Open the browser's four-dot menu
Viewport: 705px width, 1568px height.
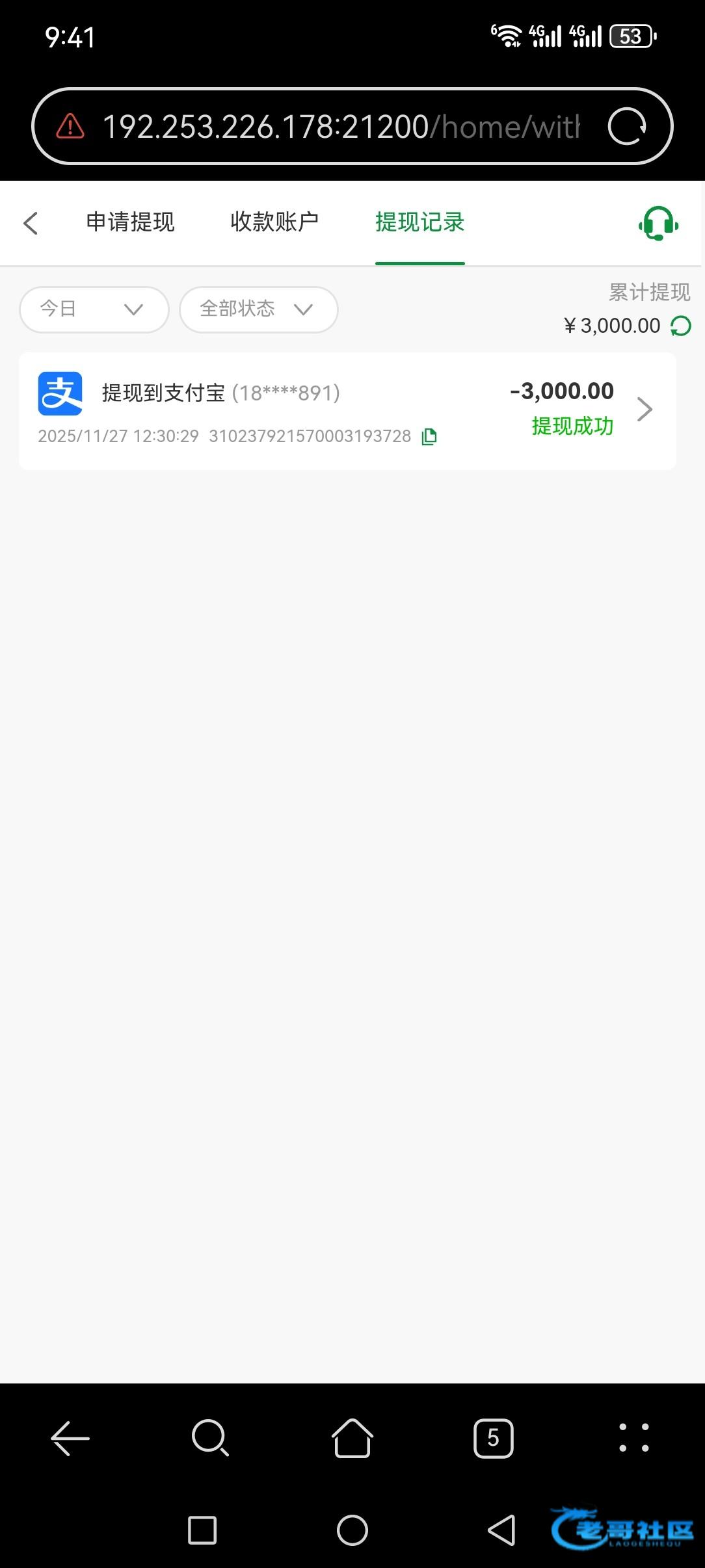(634, 1437)
